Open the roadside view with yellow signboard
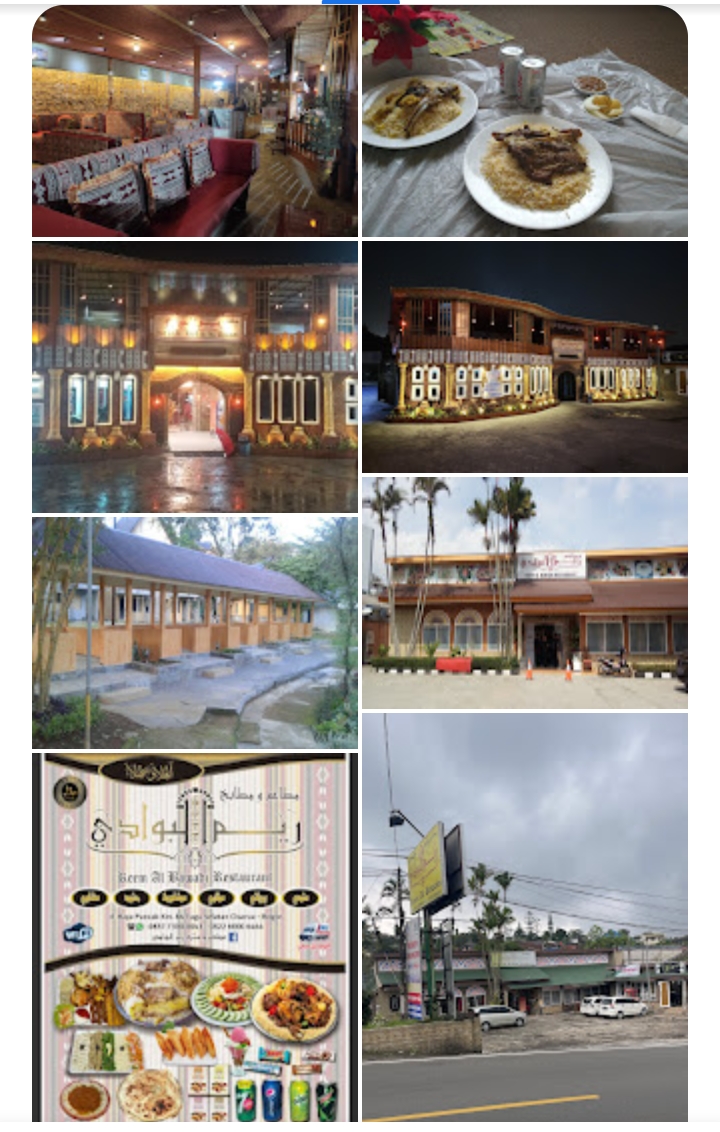The height and width of the screenshot is (1132, 720). pyautogui.click(x=524, y=916)
